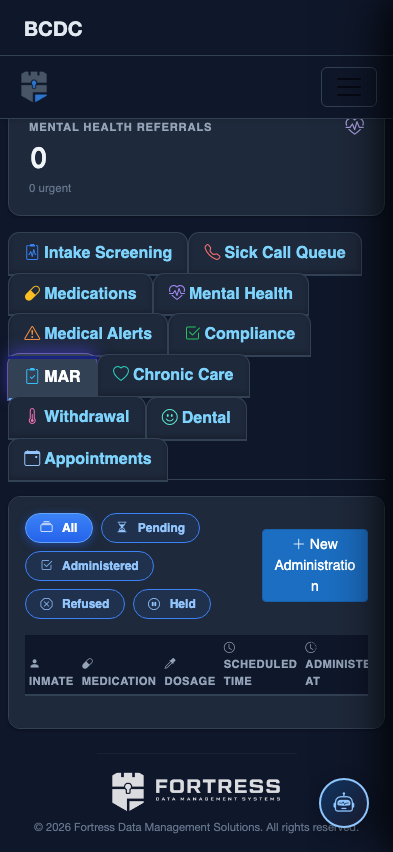Select the Medications tab

[x=80, y=294]
